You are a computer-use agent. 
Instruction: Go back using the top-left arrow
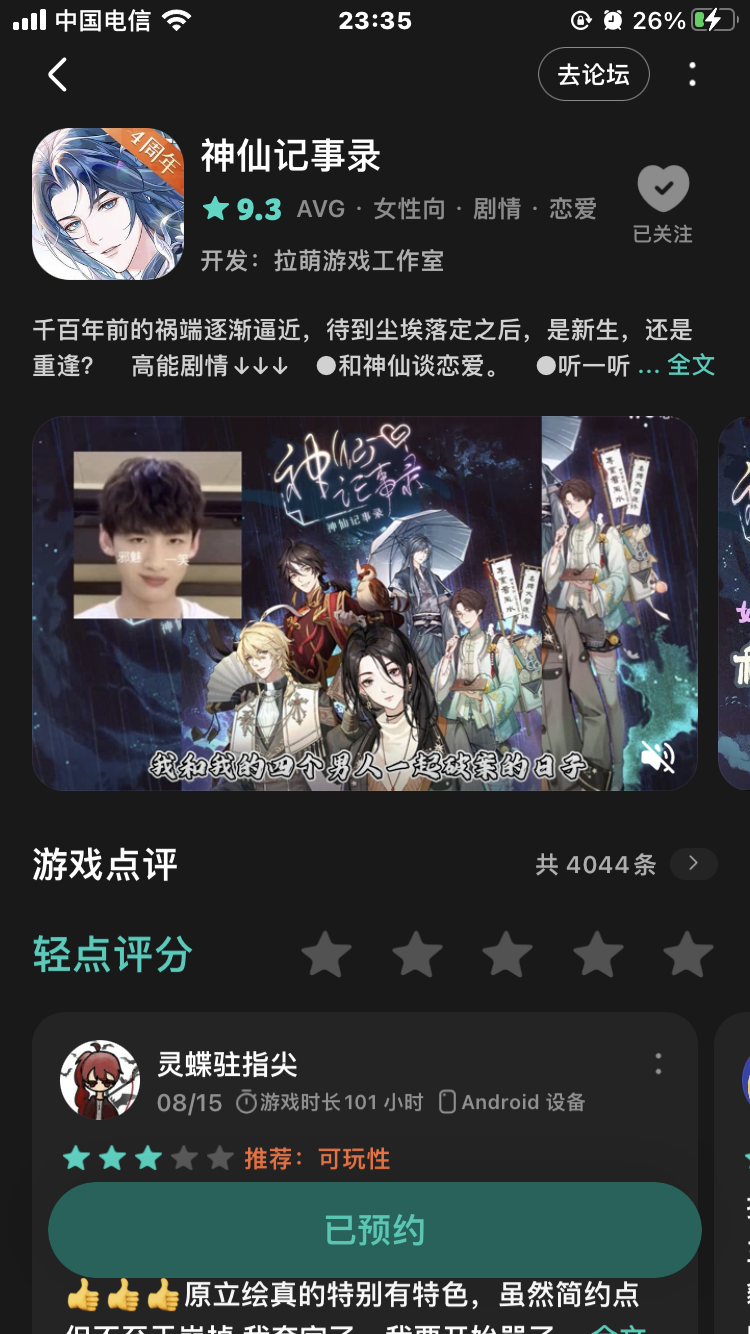[58, 75]
